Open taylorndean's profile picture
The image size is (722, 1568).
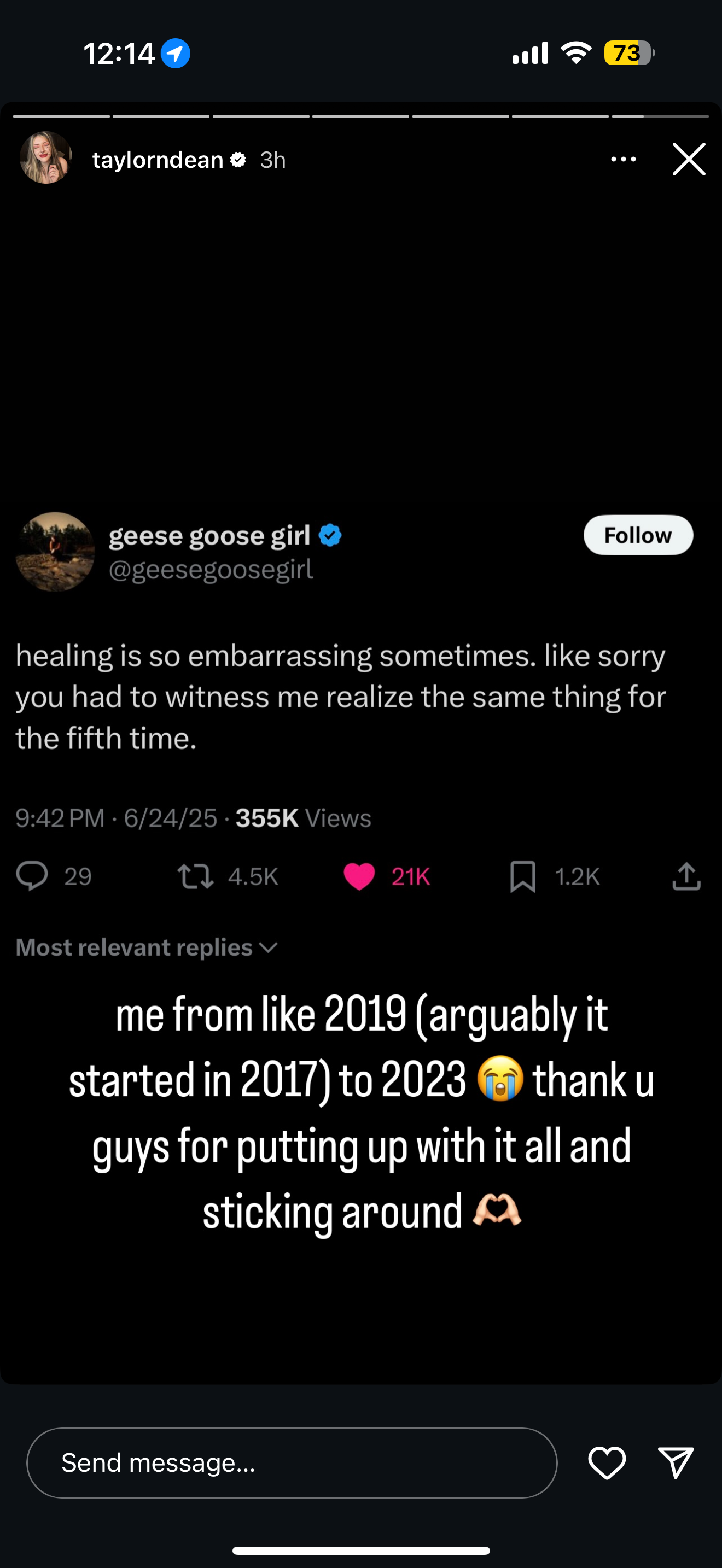(x=46, y=157)
